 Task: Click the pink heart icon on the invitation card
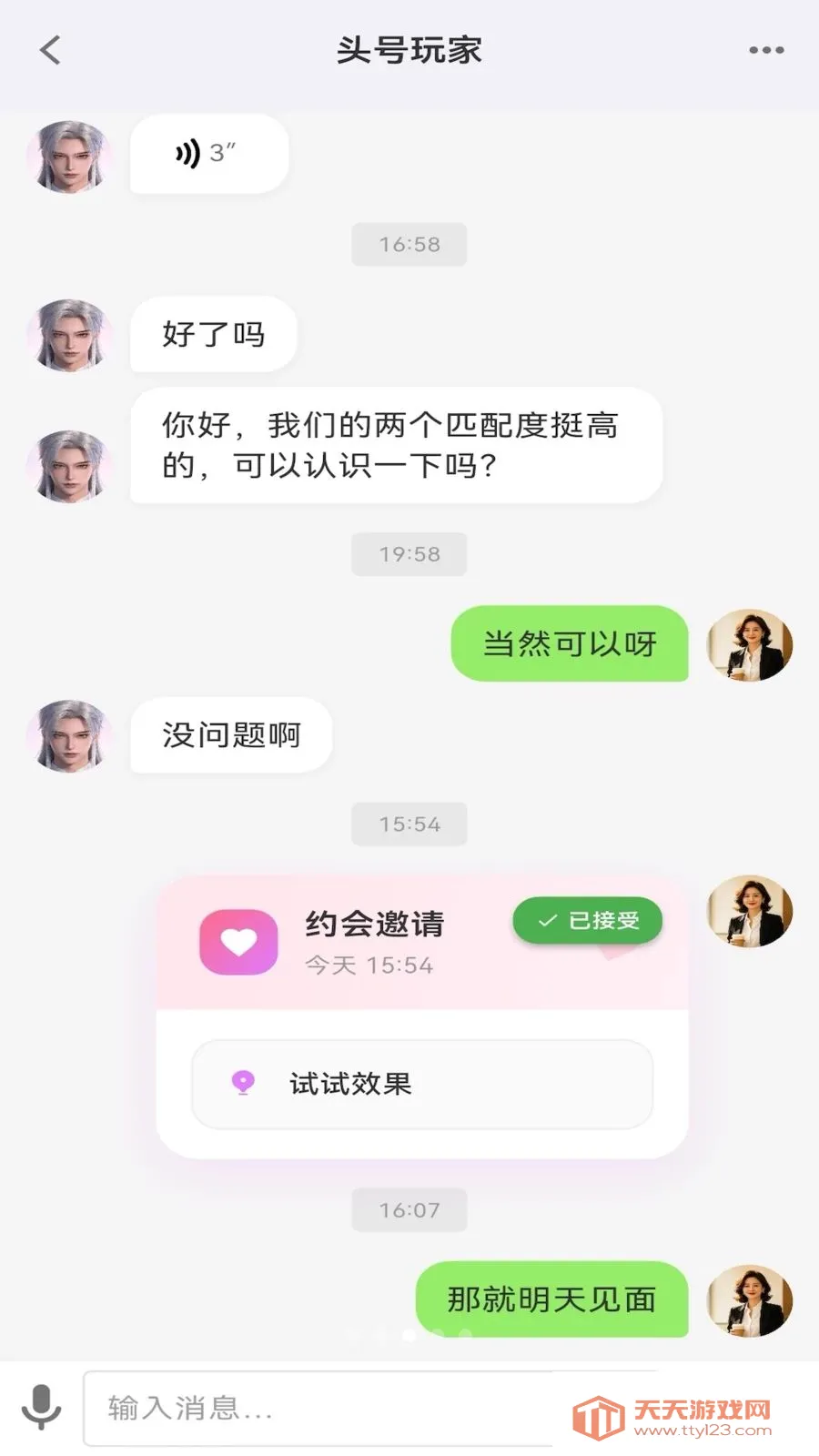pyautogui.click(x=238, y=942)
